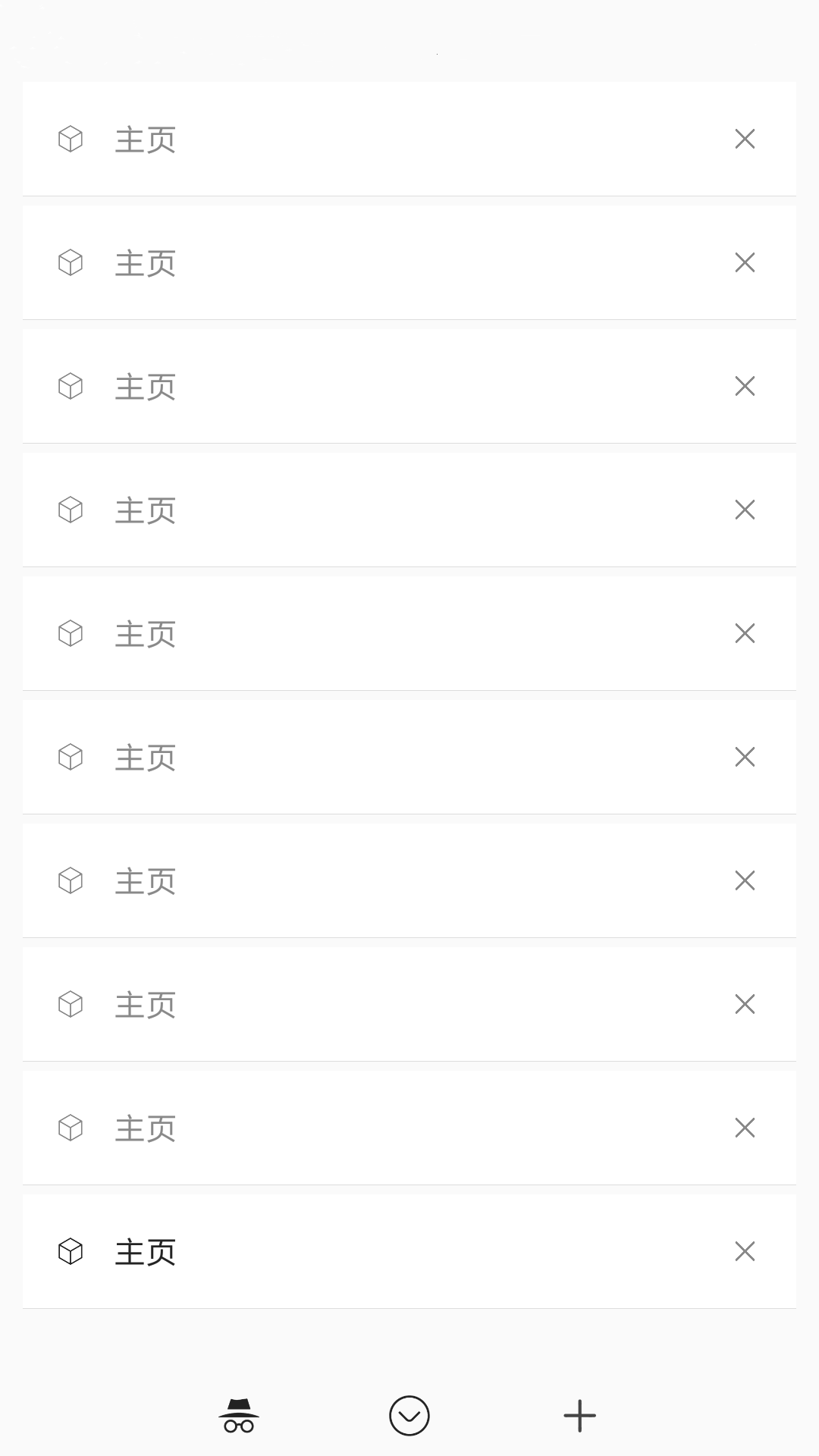The image size is (819, 1456).
Task: Tap the 主页 label on the tenth tab
Action: click(x=146, y=1251)
